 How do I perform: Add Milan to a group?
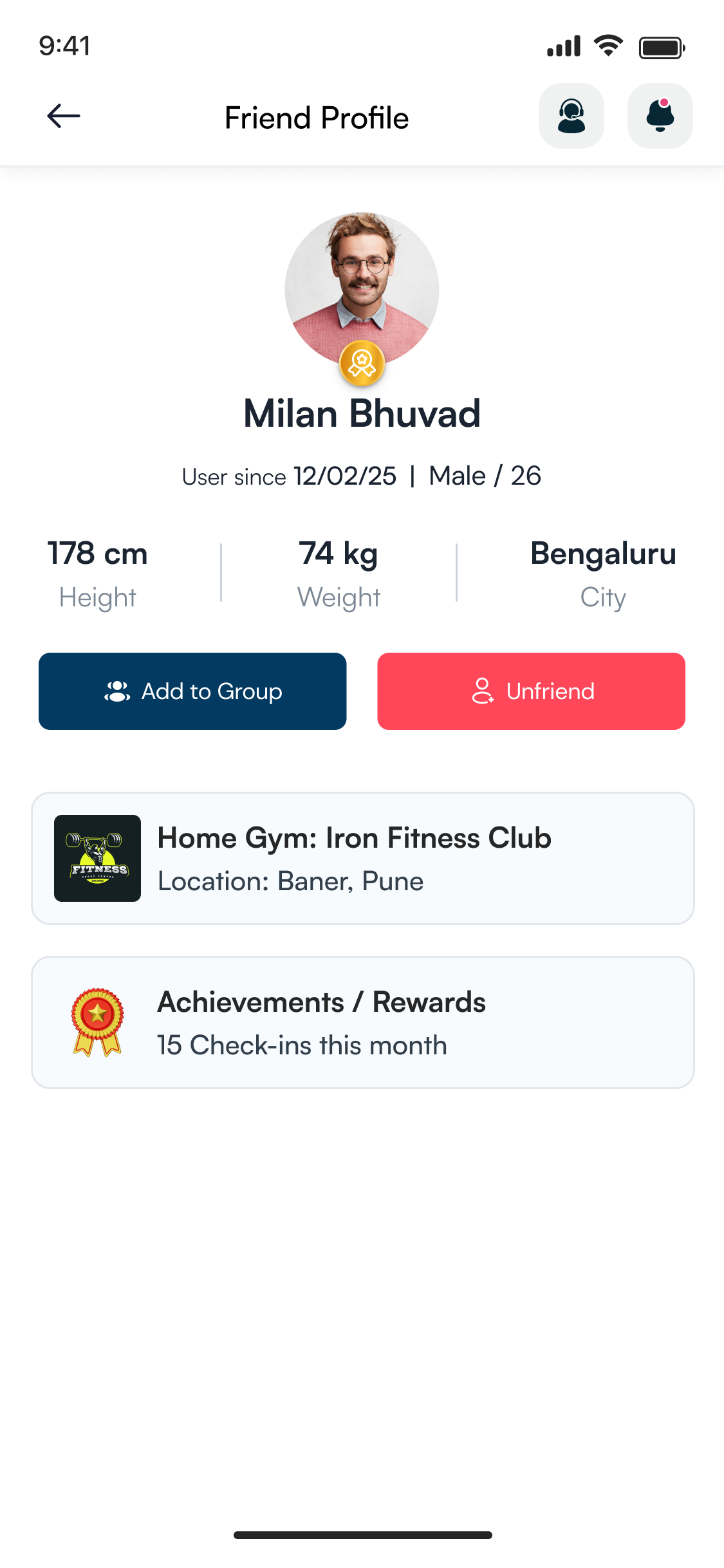pyautogui.click(x=192, y=691)
